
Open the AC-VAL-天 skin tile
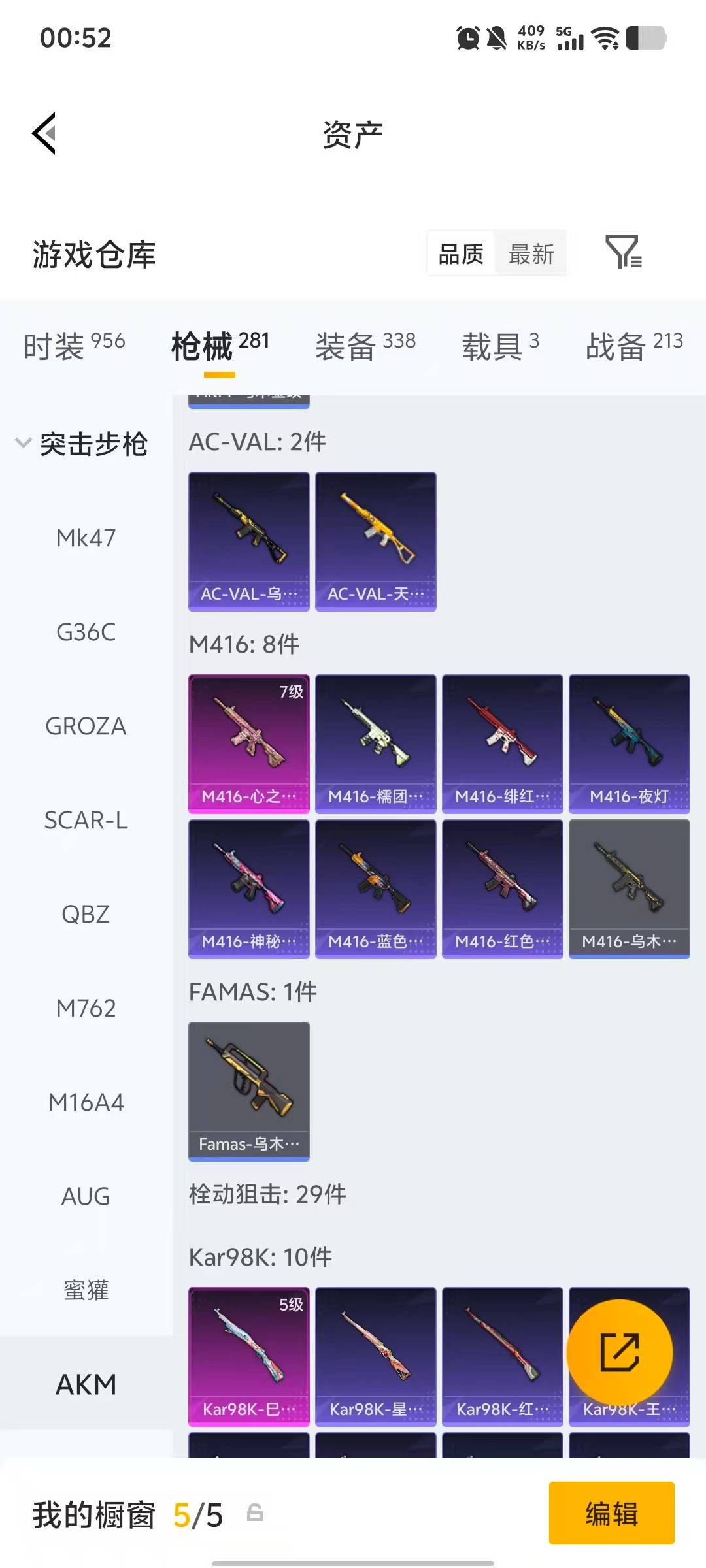click(x=375, y=541)
